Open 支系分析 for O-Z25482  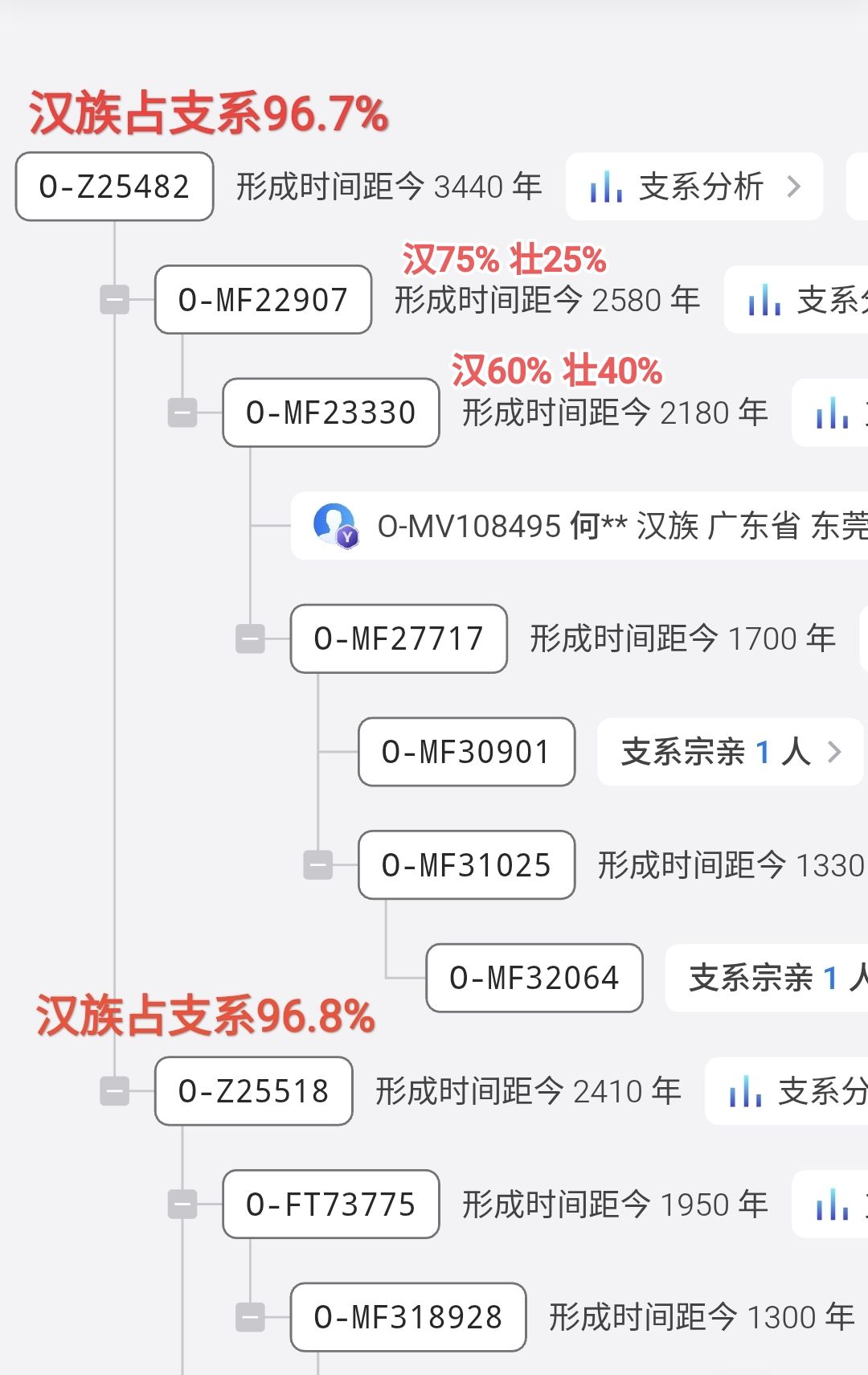[x=694, y=187]
